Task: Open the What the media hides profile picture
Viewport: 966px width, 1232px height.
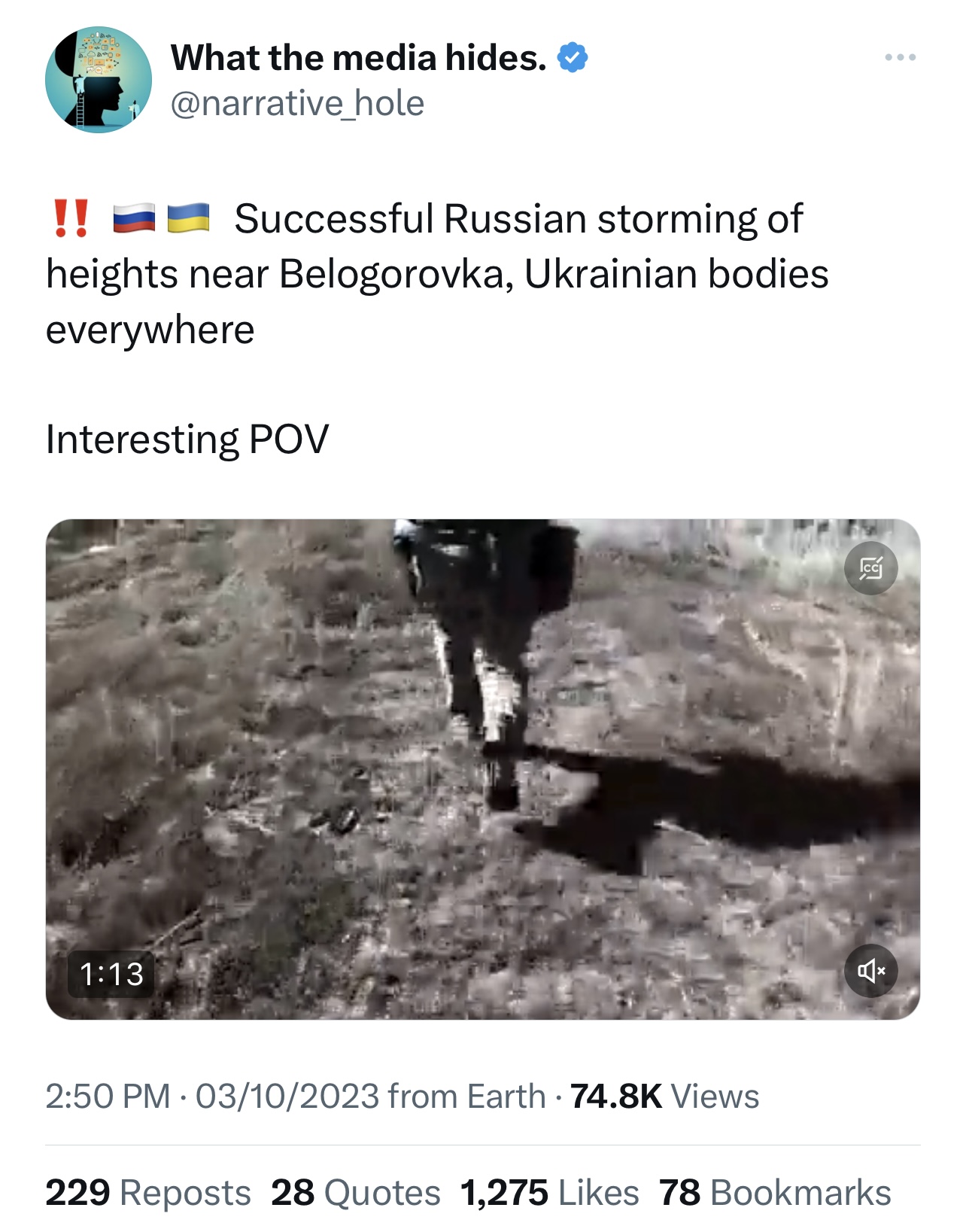Action: click(x=99, y=81)
